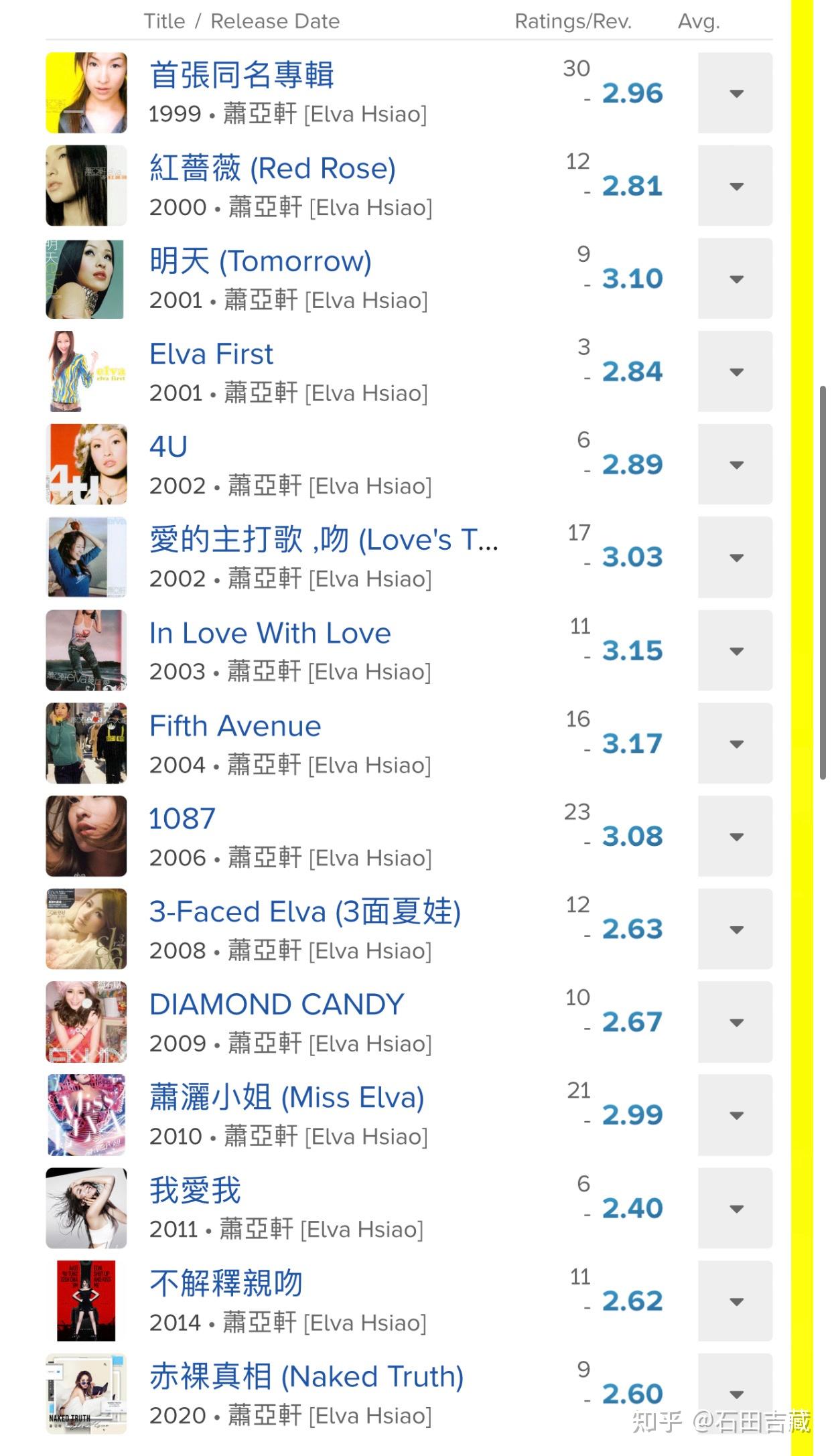Open the Fifth Avenue album page

point(234,726)
